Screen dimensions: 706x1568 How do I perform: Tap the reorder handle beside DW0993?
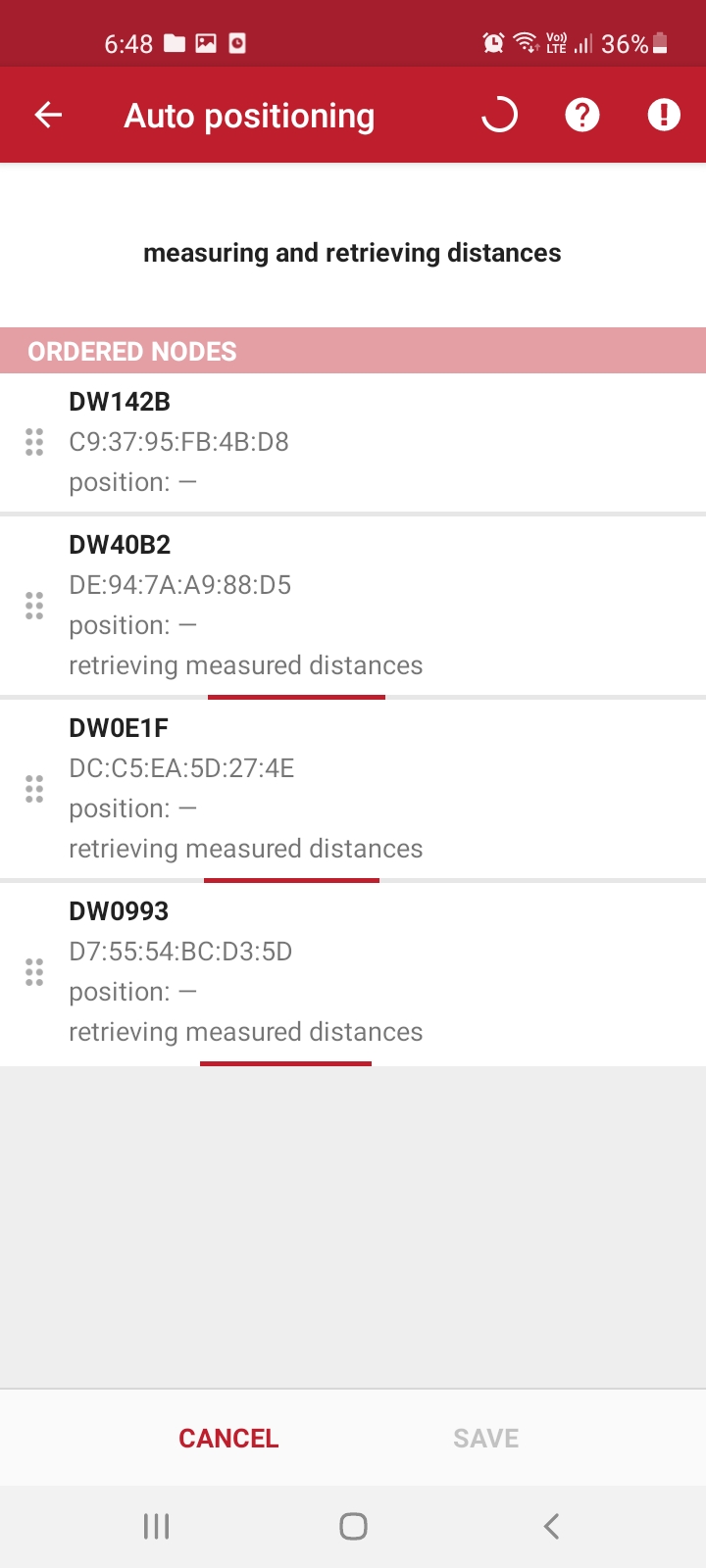[34, 972]
